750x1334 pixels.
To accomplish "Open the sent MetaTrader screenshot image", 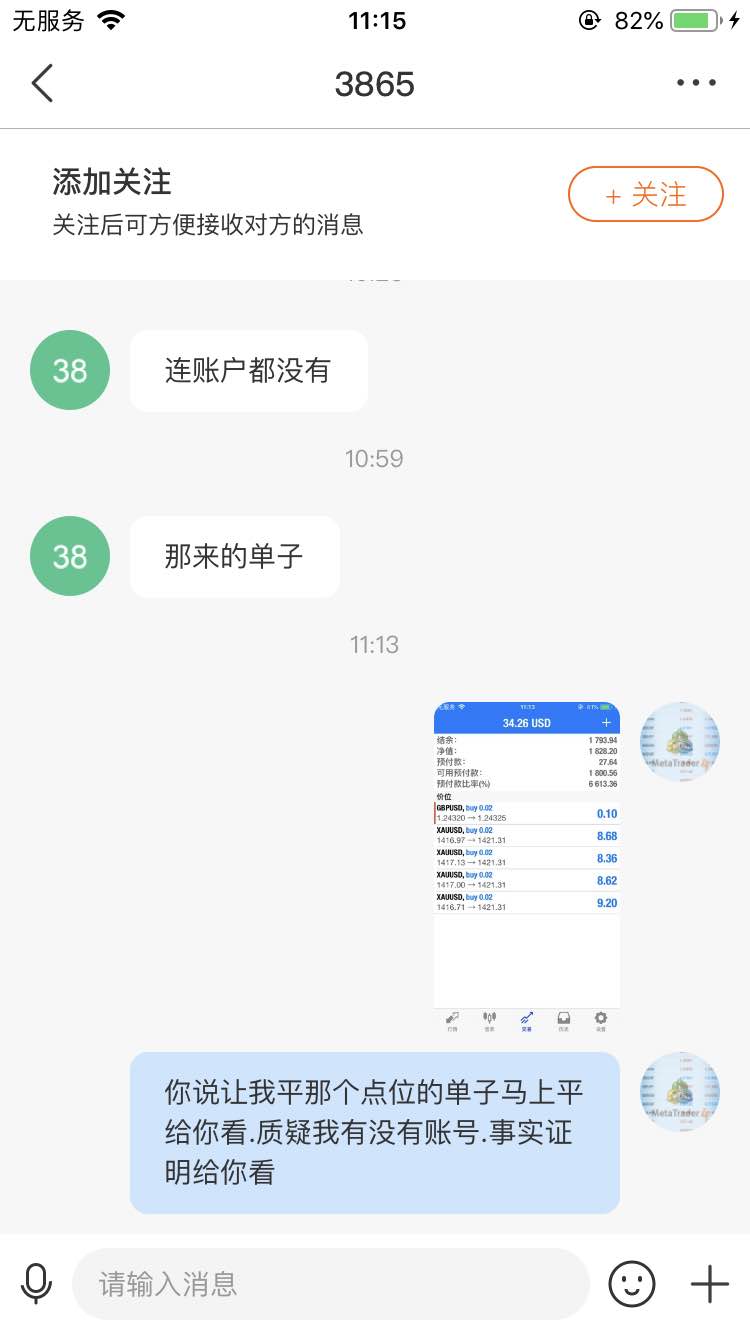I will 527,868.
